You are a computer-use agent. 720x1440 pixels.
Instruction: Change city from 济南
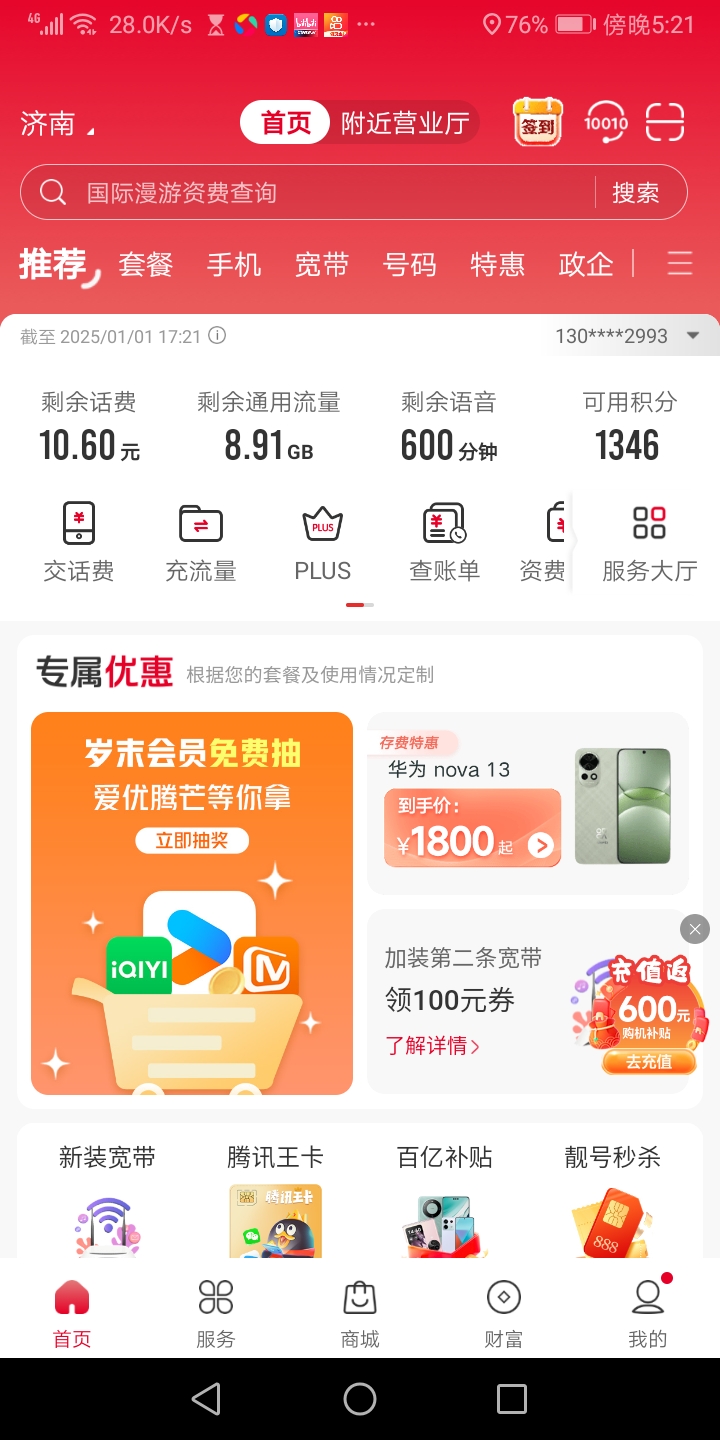pos(57,124)
